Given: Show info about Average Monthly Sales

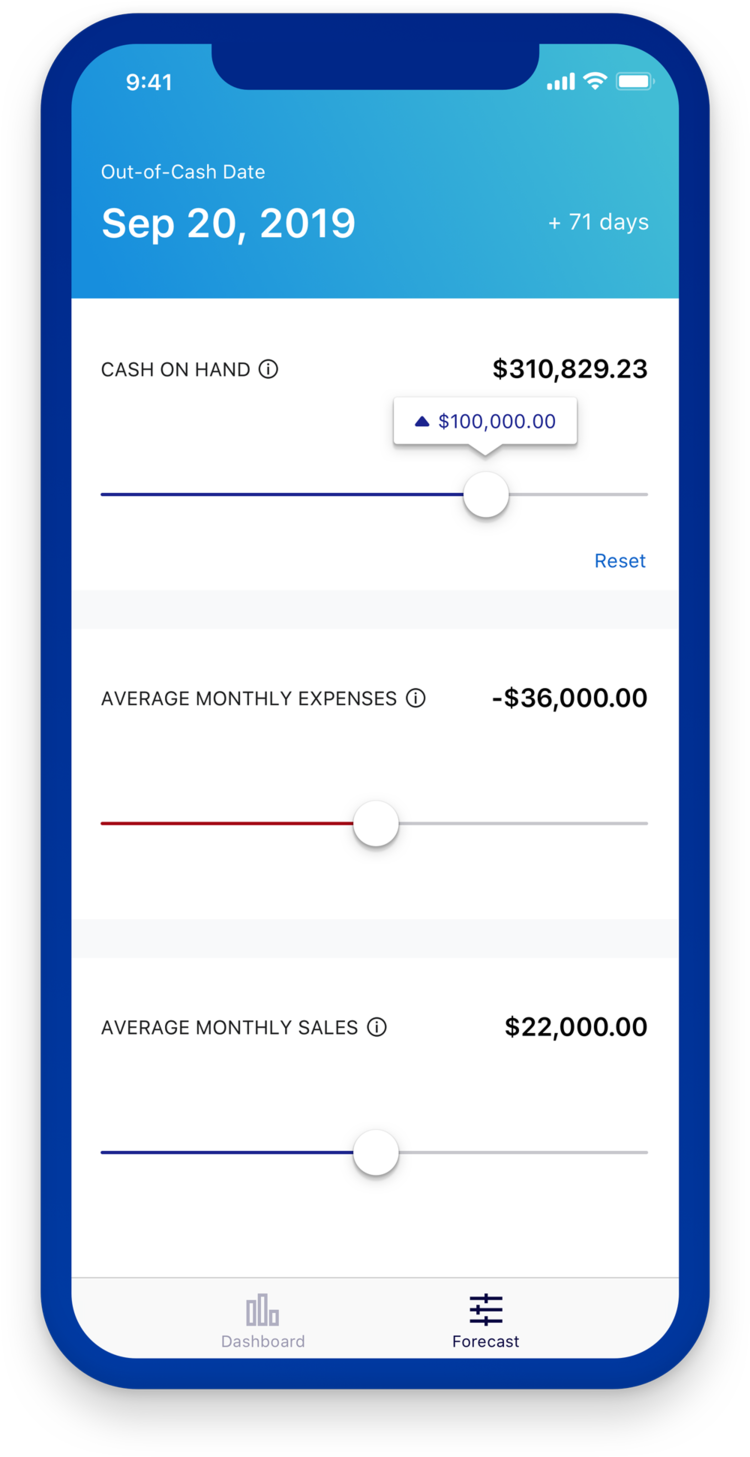Looking at the screenshot, I should tap(377, 1027).
